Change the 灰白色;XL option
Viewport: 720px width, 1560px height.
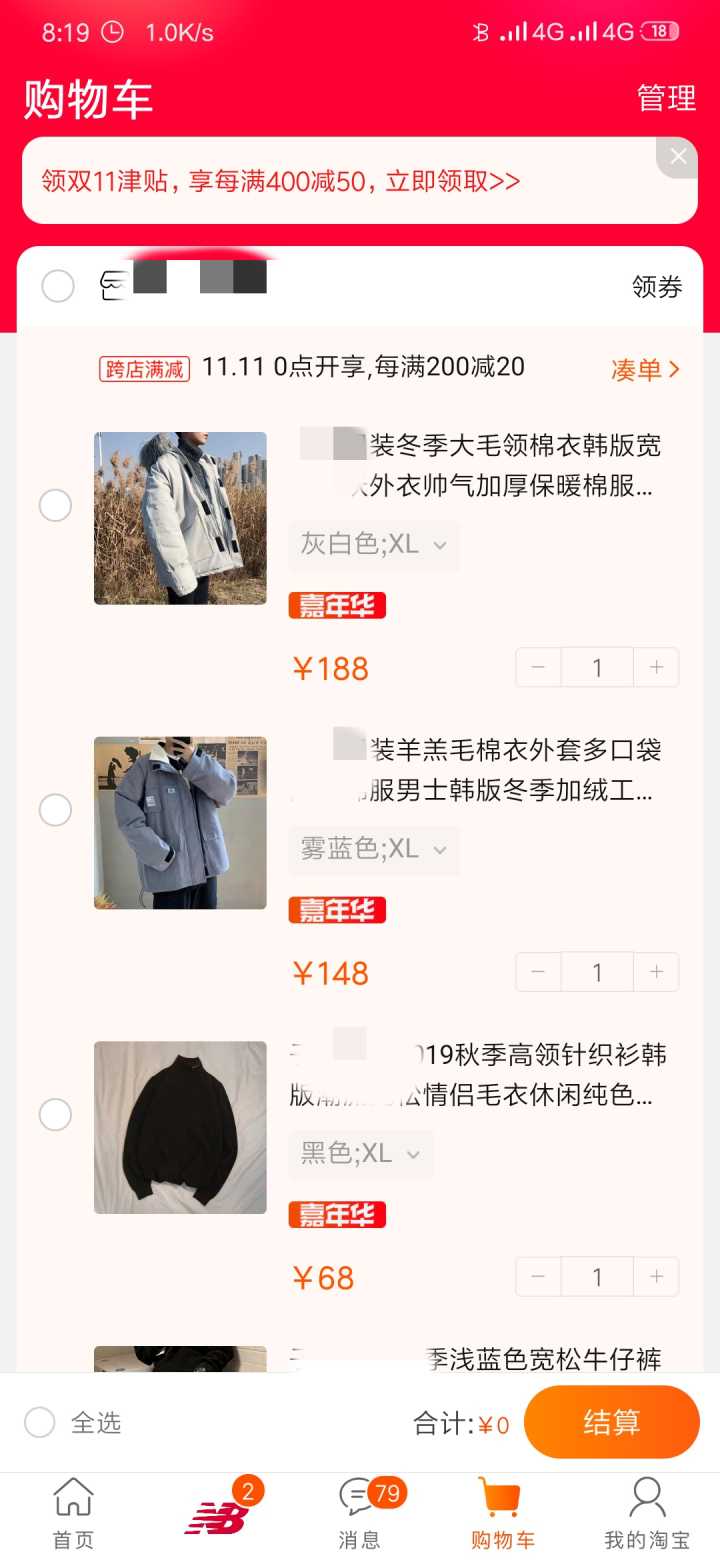(x=373, y=545)
